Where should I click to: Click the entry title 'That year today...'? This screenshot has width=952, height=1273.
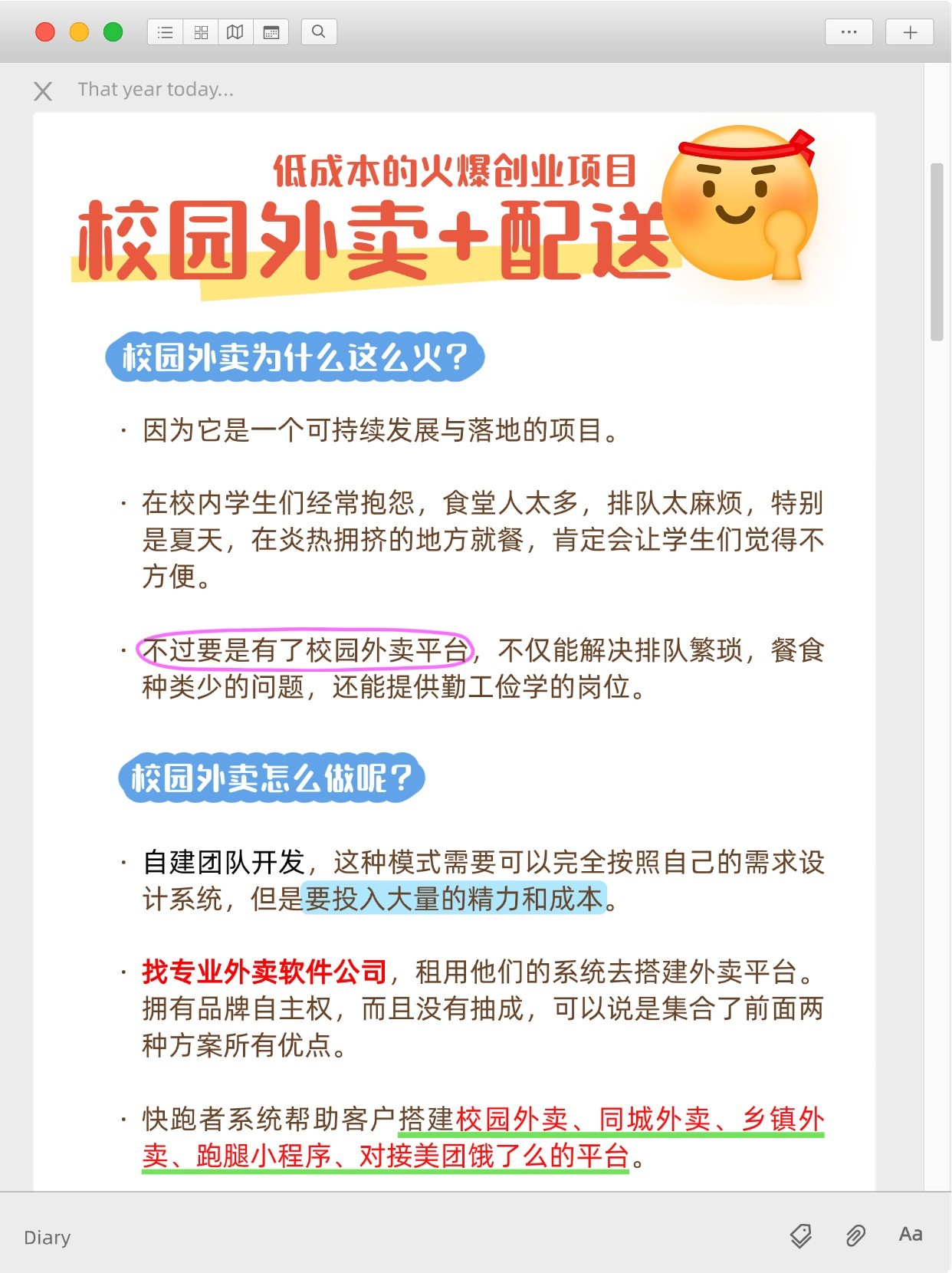[x=156, y=89]
